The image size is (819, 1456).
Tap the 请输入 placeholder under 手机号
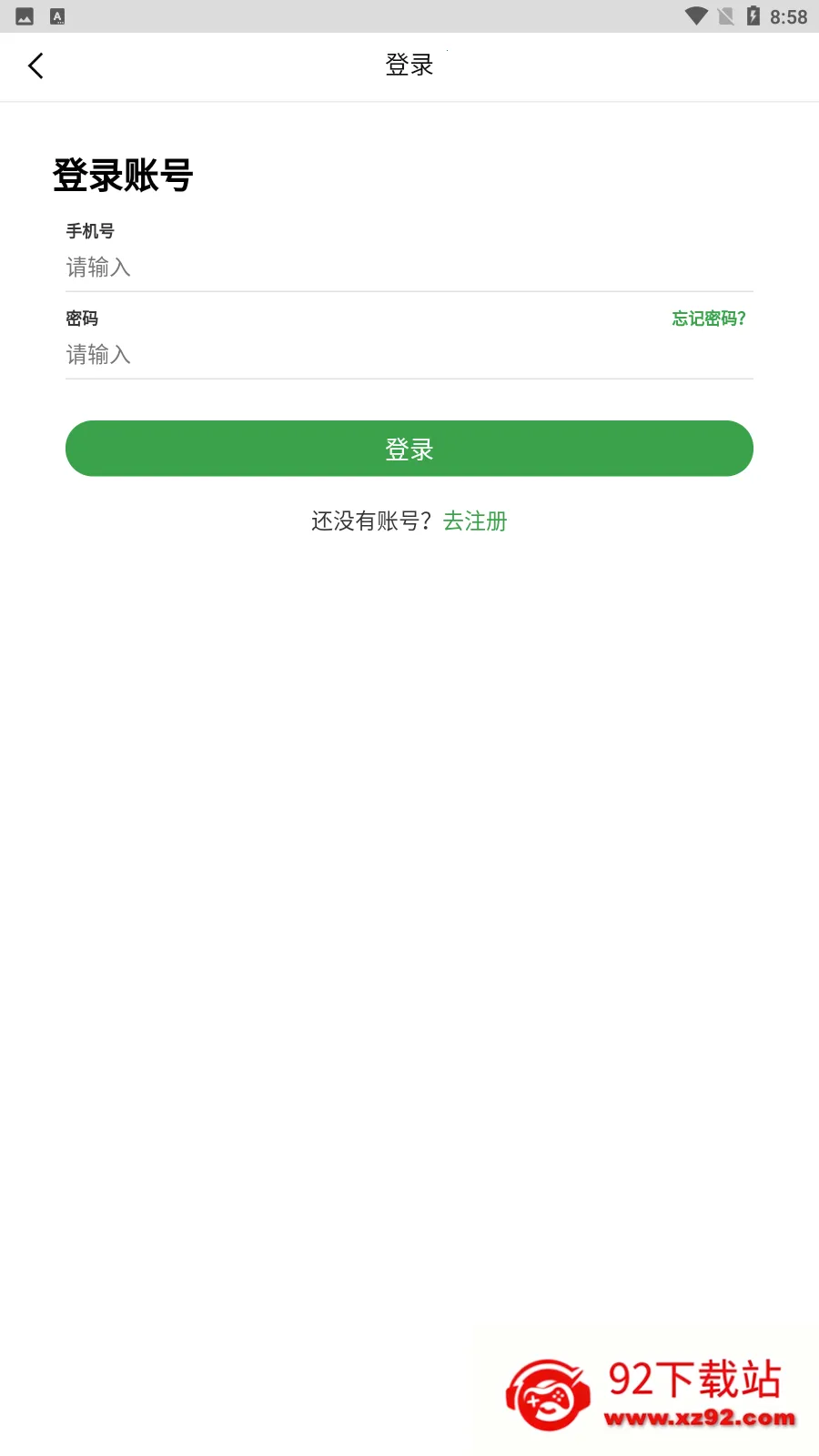[99, 268]
